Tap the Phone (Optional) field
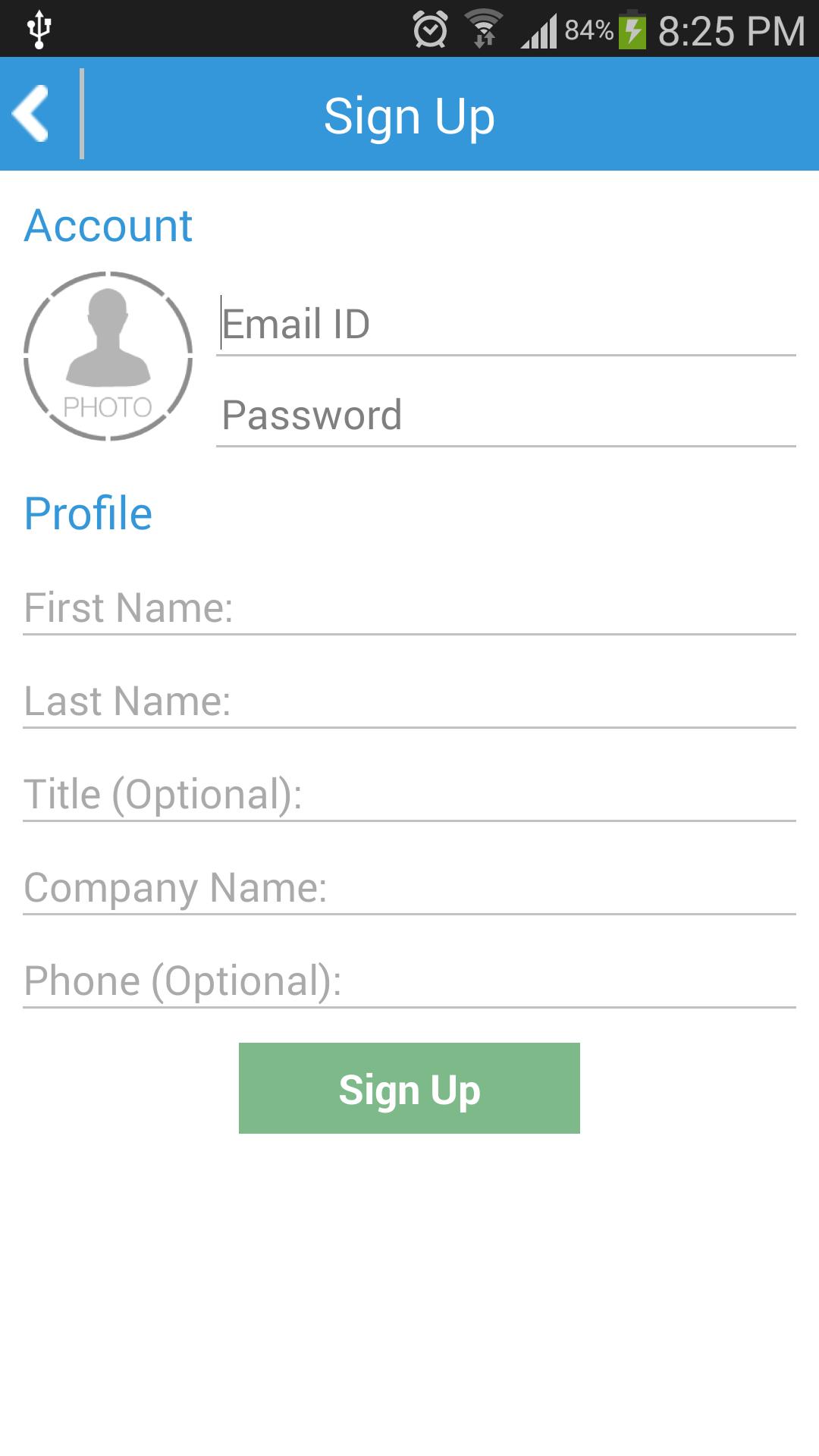The height and width of the screenshot is (1456, 819). pyautogui.click(x=409, y=981)
